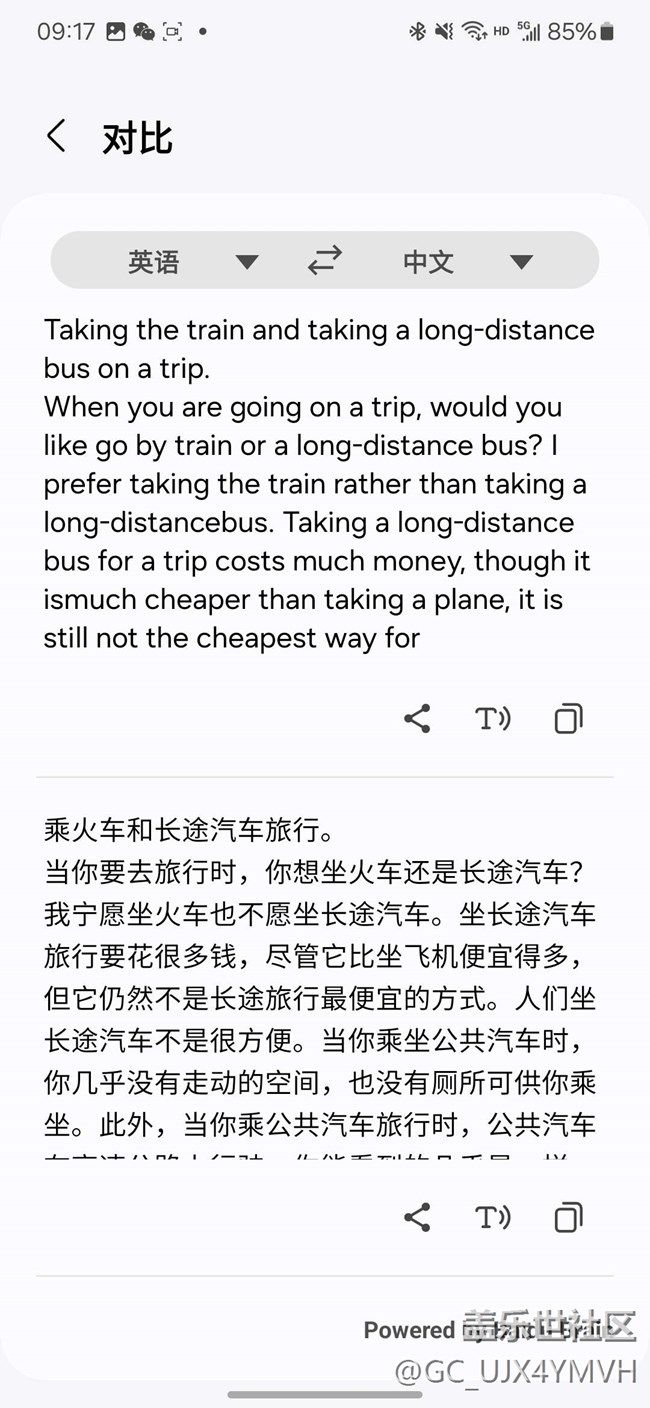Share the Chinese translation

click(417, 1217)
